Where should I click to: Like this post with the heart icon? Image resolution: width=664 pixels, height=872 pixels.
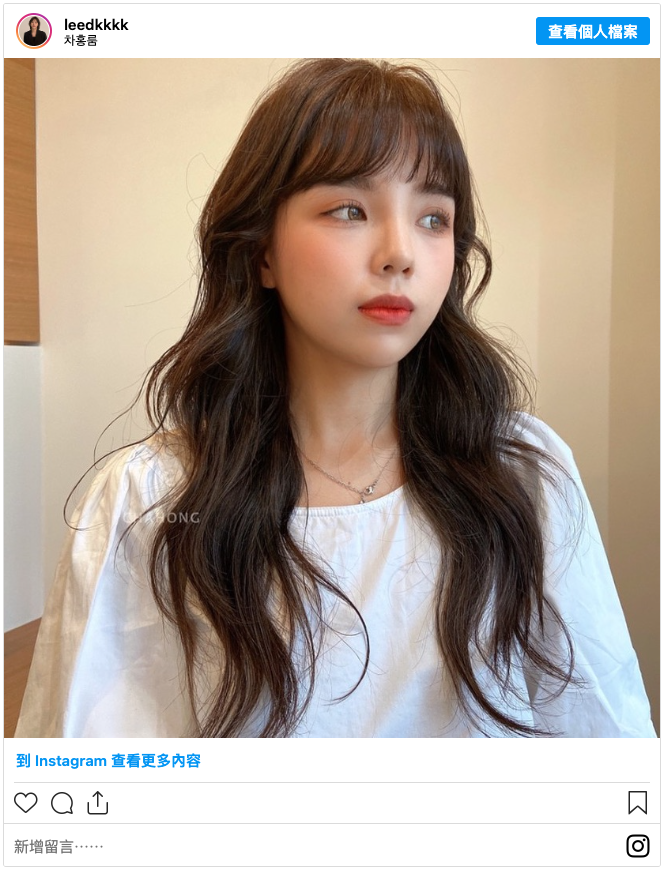26,802
